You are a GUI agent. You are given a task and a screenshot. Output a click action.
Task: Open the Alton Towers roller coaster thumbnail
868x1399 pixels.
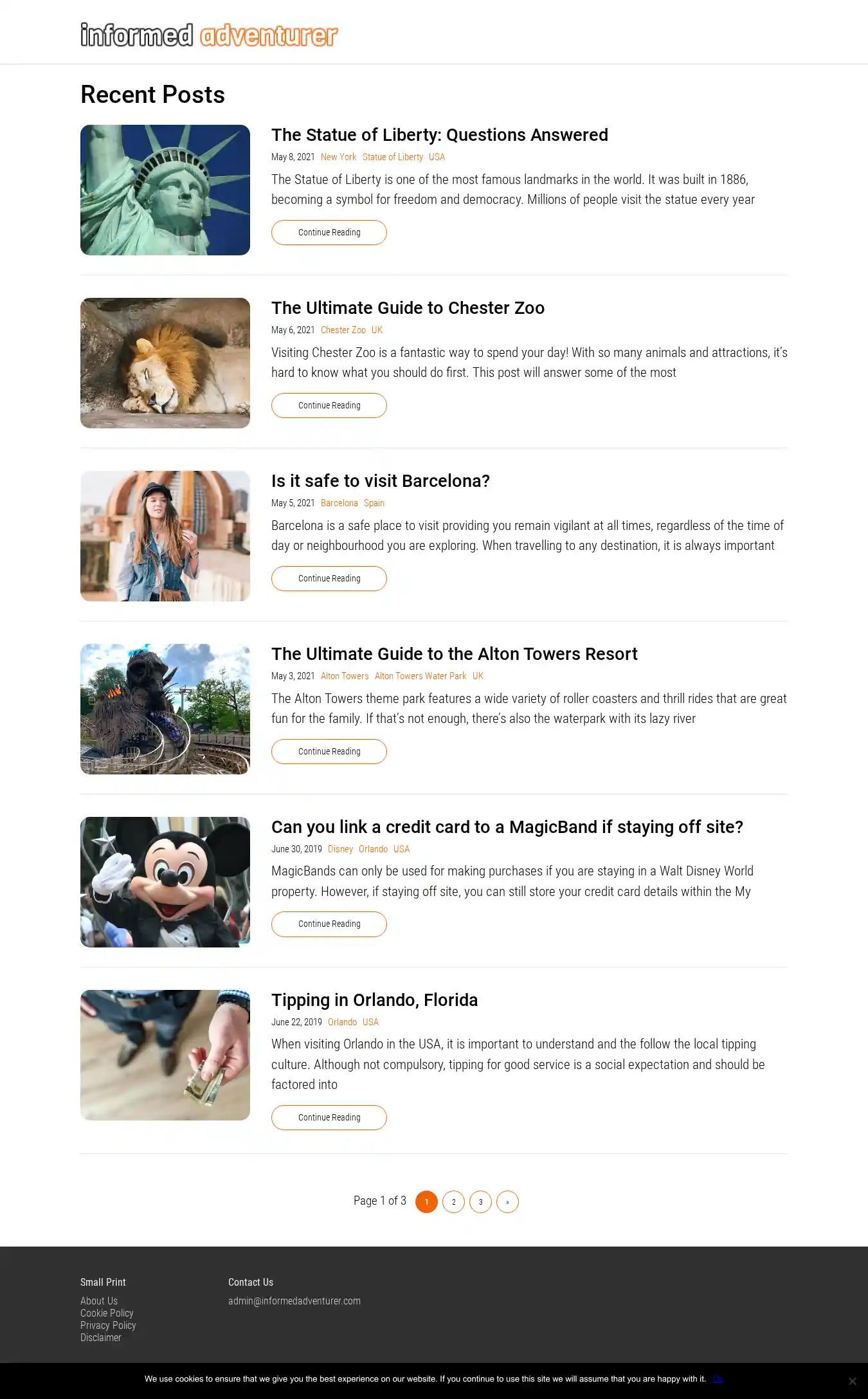coord(165,709)
